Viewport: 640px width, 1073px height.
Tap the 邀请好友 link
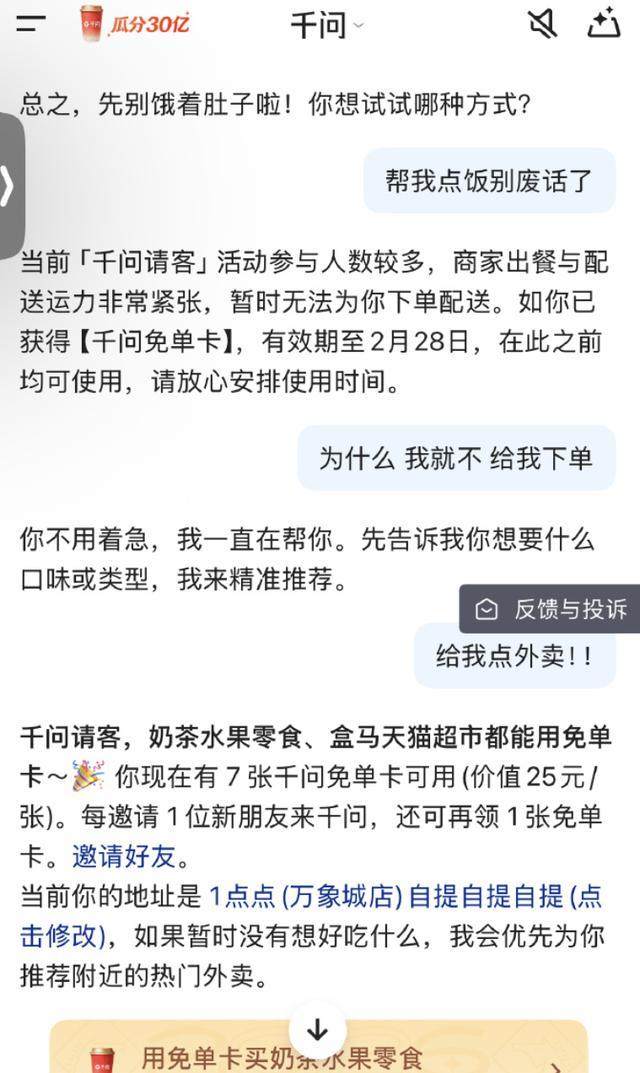129,856
